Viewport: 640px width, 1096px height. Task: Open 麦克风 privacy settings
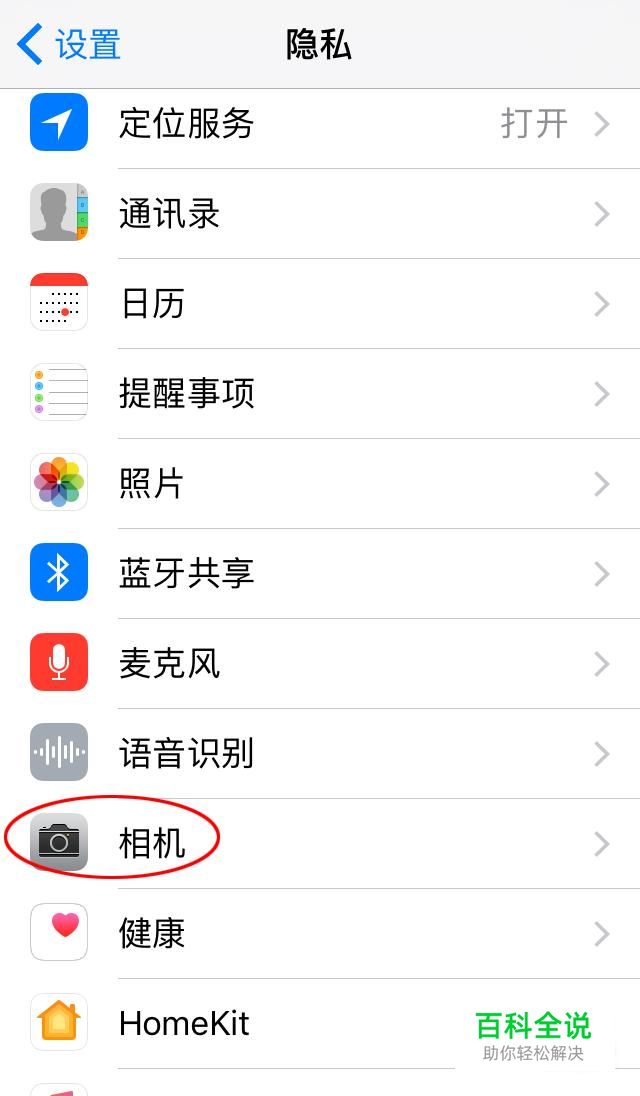(x=320, y=664)
